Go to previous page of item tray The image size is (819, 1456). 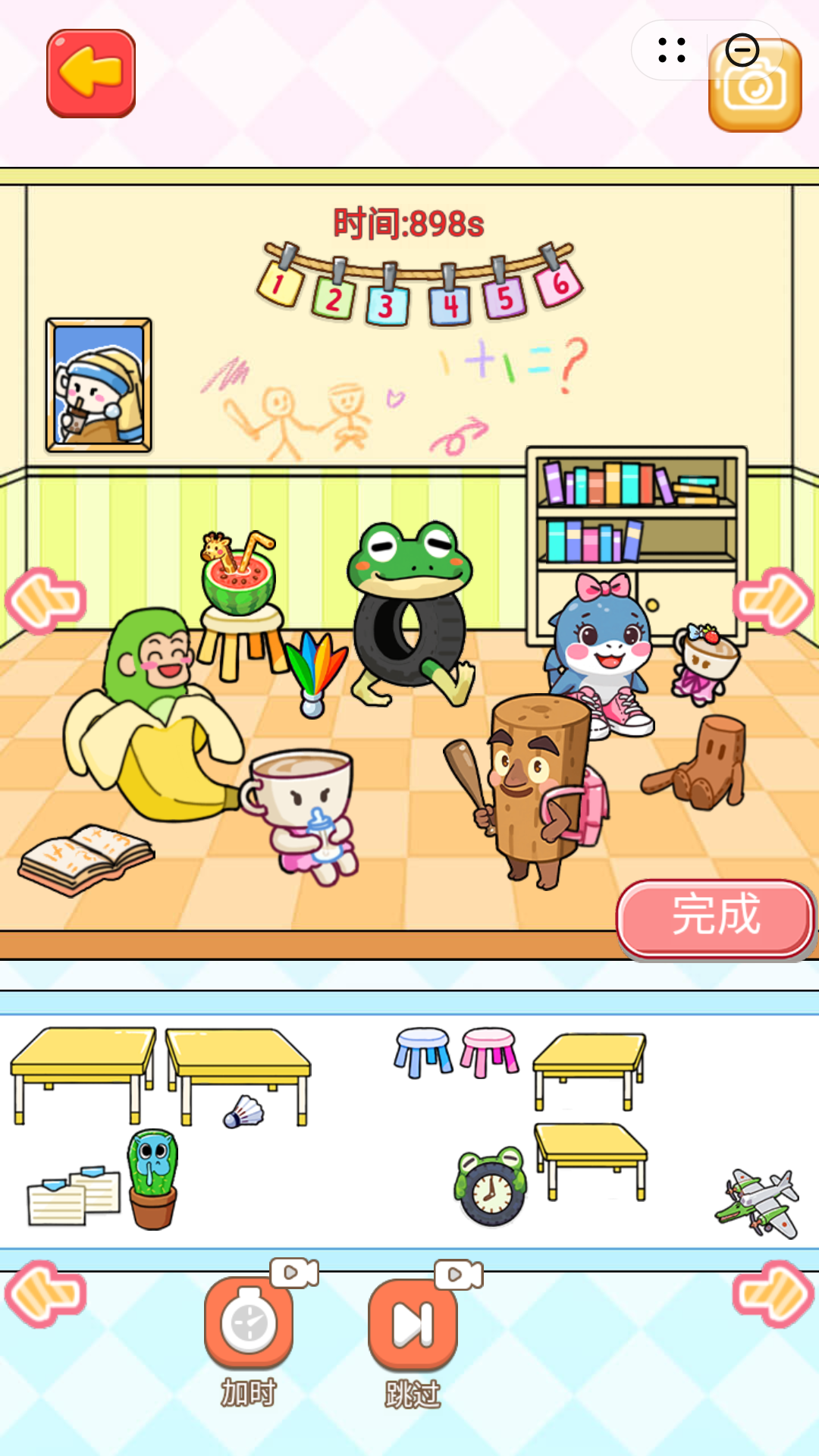click(45, 1293)
